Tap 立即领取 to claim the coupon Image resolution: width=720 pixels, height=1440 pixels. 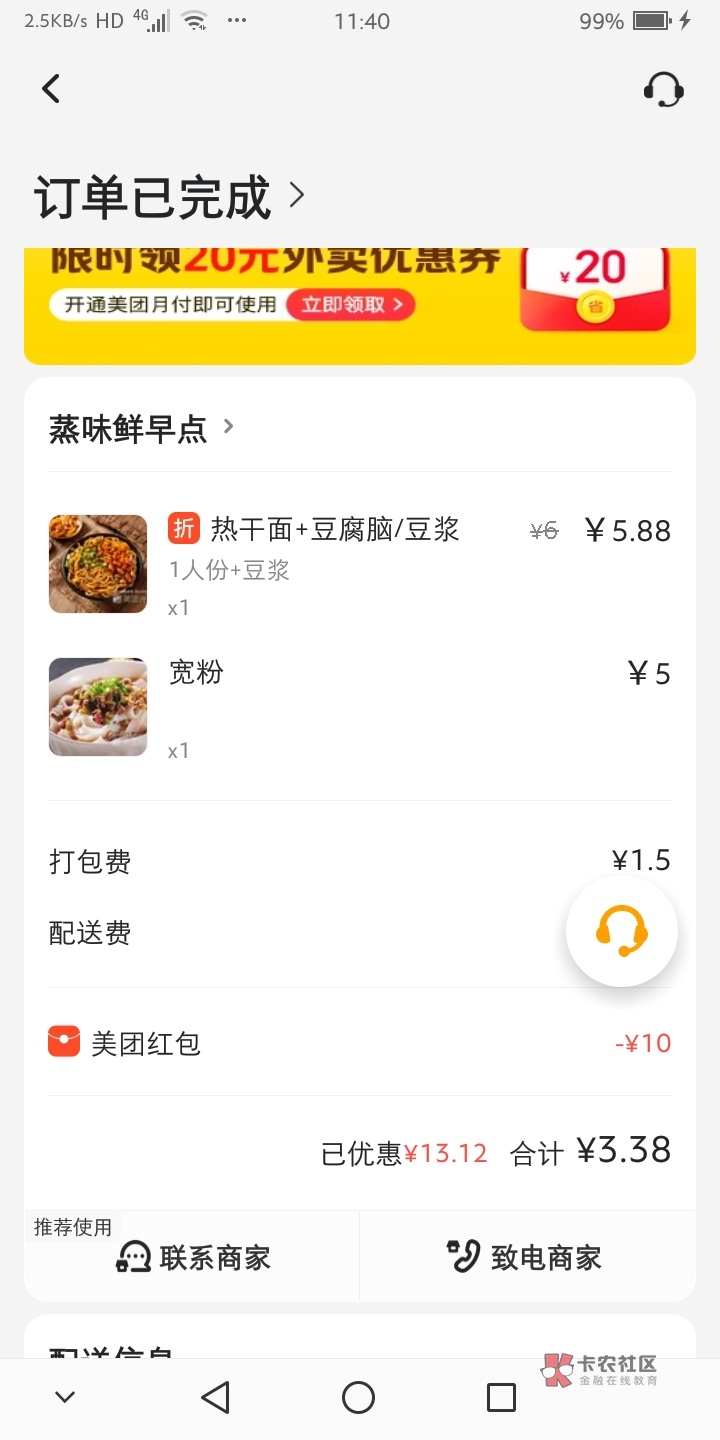click(x=351, y=305)
